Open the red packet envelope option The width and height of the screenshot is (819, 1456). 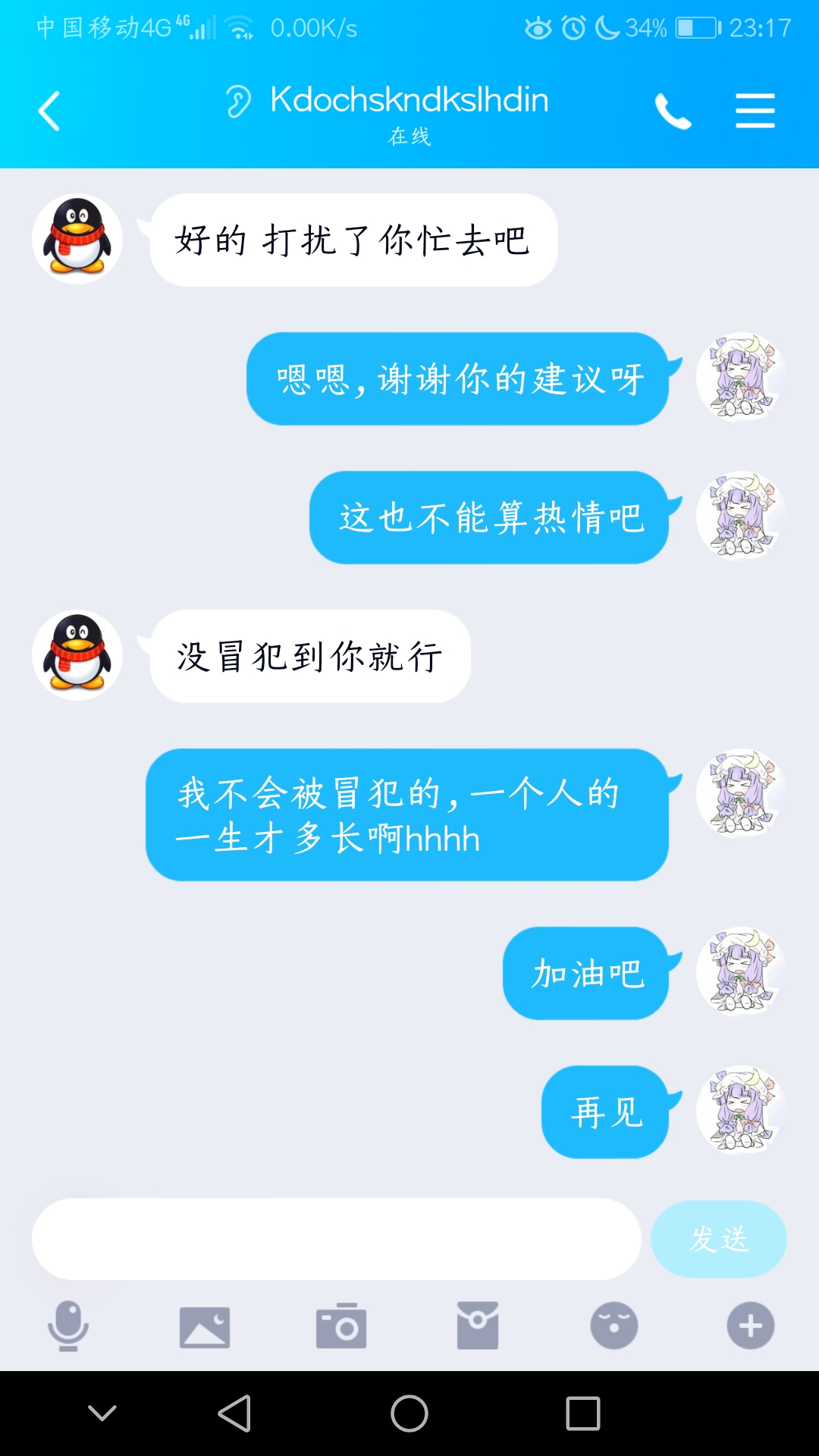478,1326
